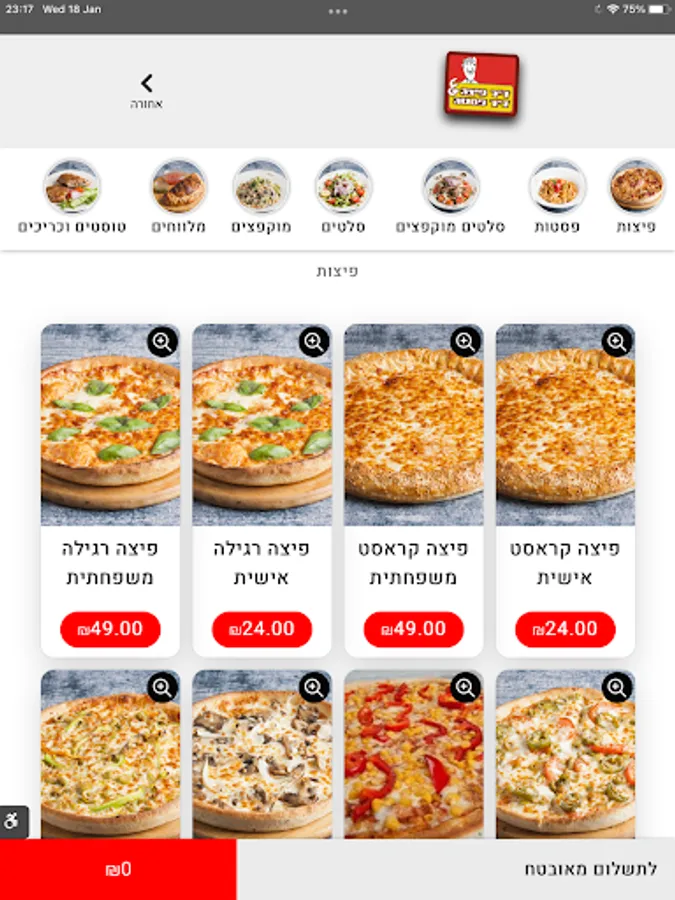The width and height of the screenshot is (675, 900).
Task: Select the פיצות category
Action: (636, 199)
